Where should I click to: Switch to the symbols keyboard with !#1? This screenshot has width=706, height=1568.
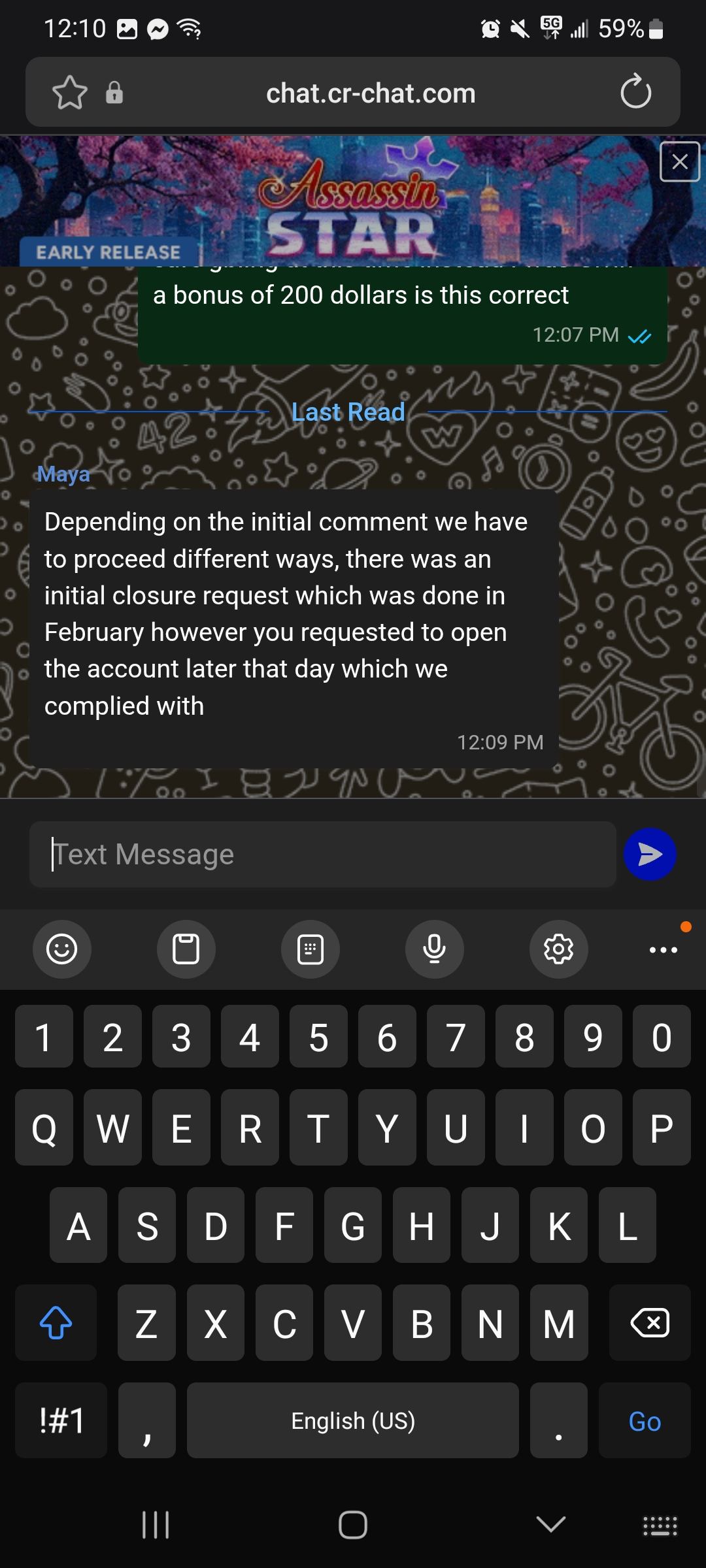coord(61,1421)
